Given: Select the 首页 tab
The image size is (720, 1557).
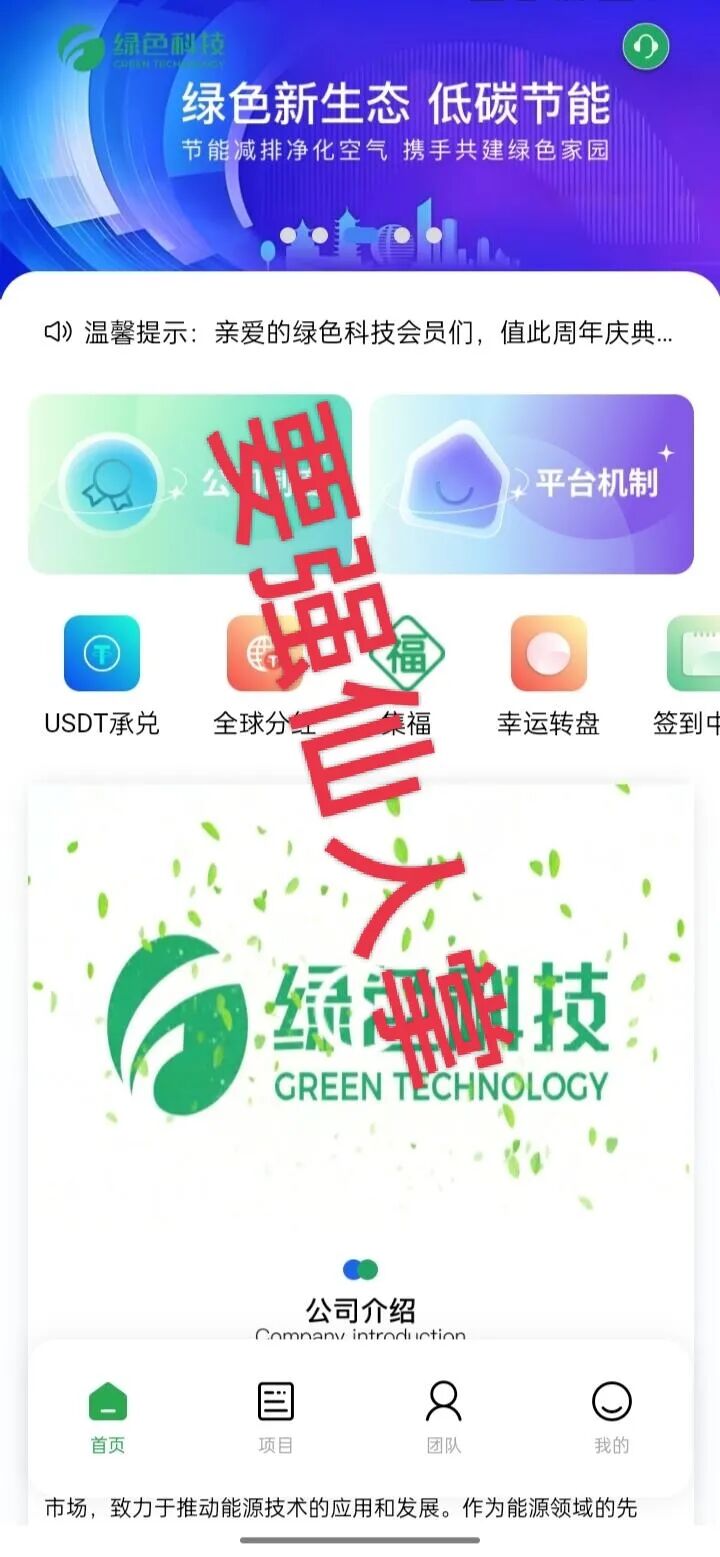Looking at the screenshot, I should pos(108,1416).
